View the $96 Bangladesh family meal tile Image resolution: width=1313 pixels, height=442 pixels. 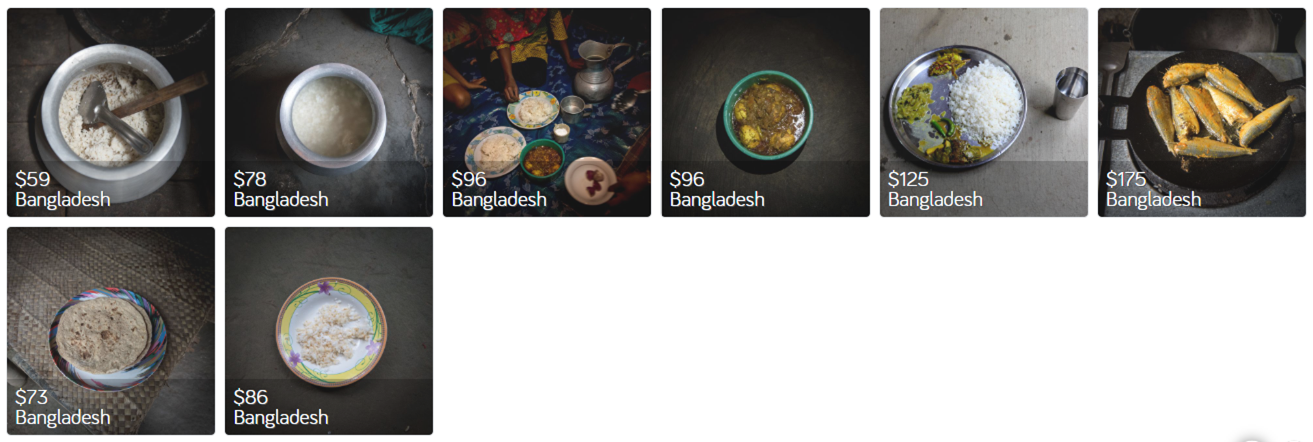point(546,112)
